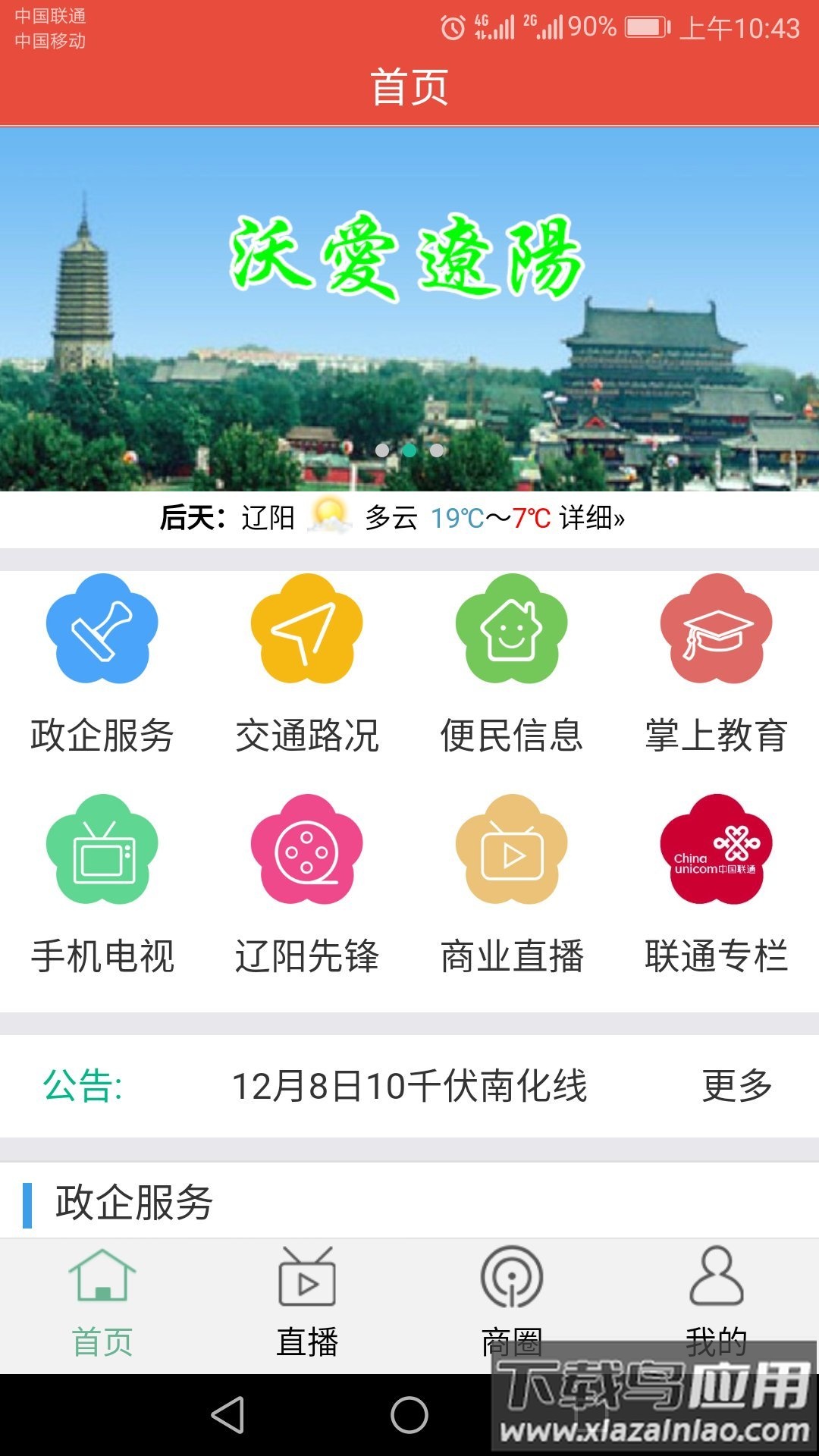The height and width of the screenshot is (1456, 819).
Task: Open the 沃爱辽阳 banner image
Action: tap(409, 303)
